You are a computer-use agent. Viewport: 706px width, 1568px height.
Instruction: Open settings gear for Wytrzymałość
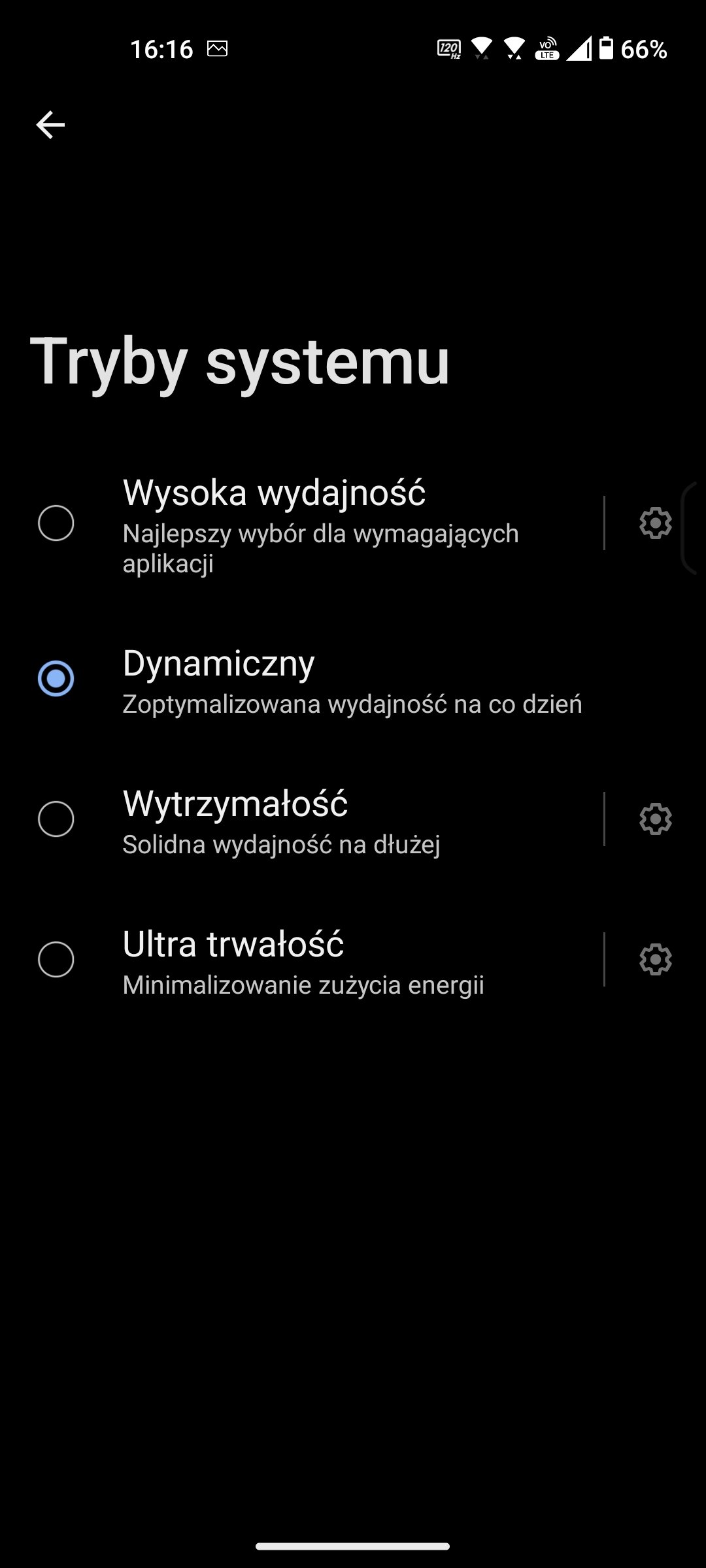click(655, 819)
